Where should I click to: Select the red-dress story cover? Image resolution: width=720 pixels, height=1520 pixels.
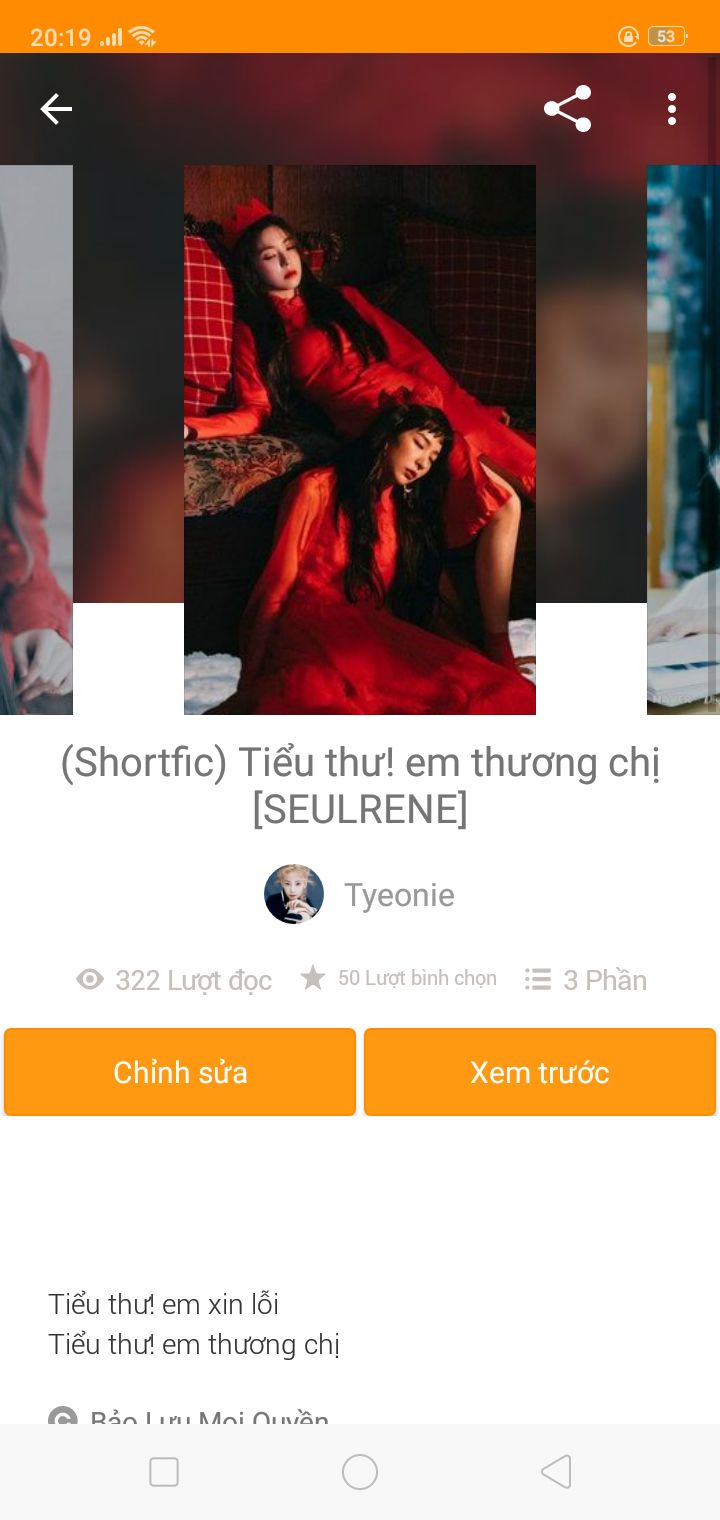click(x=360, y=440)
